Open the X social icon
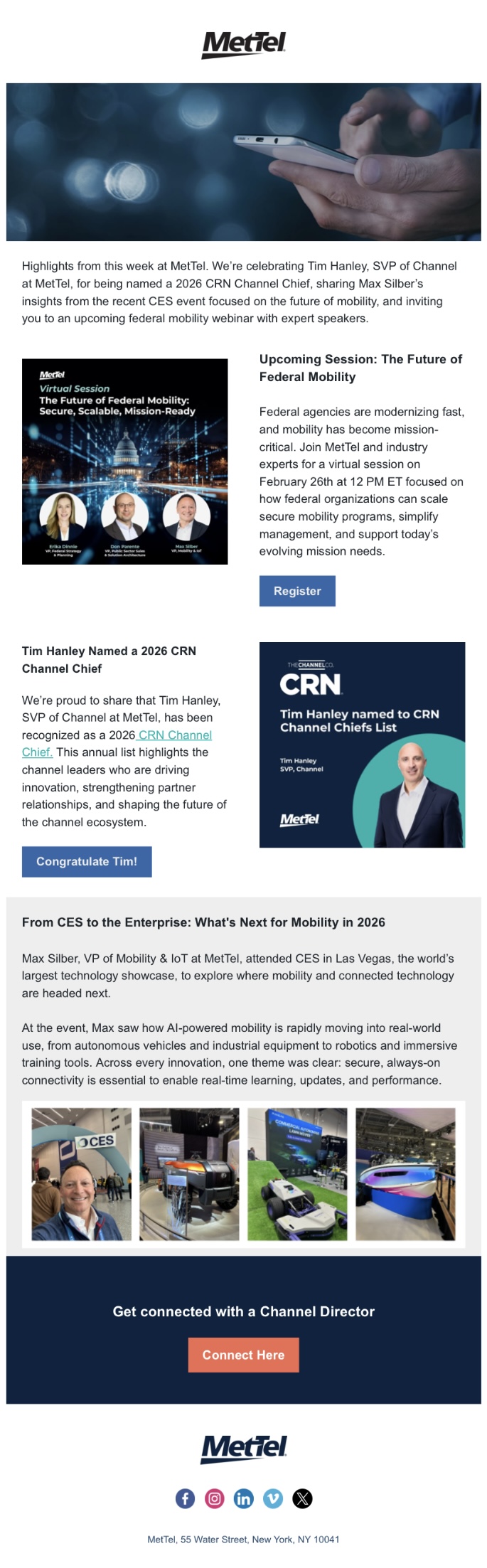Image resolution: width=487 pixels, height=1568 pixels. coord(302,1498)
